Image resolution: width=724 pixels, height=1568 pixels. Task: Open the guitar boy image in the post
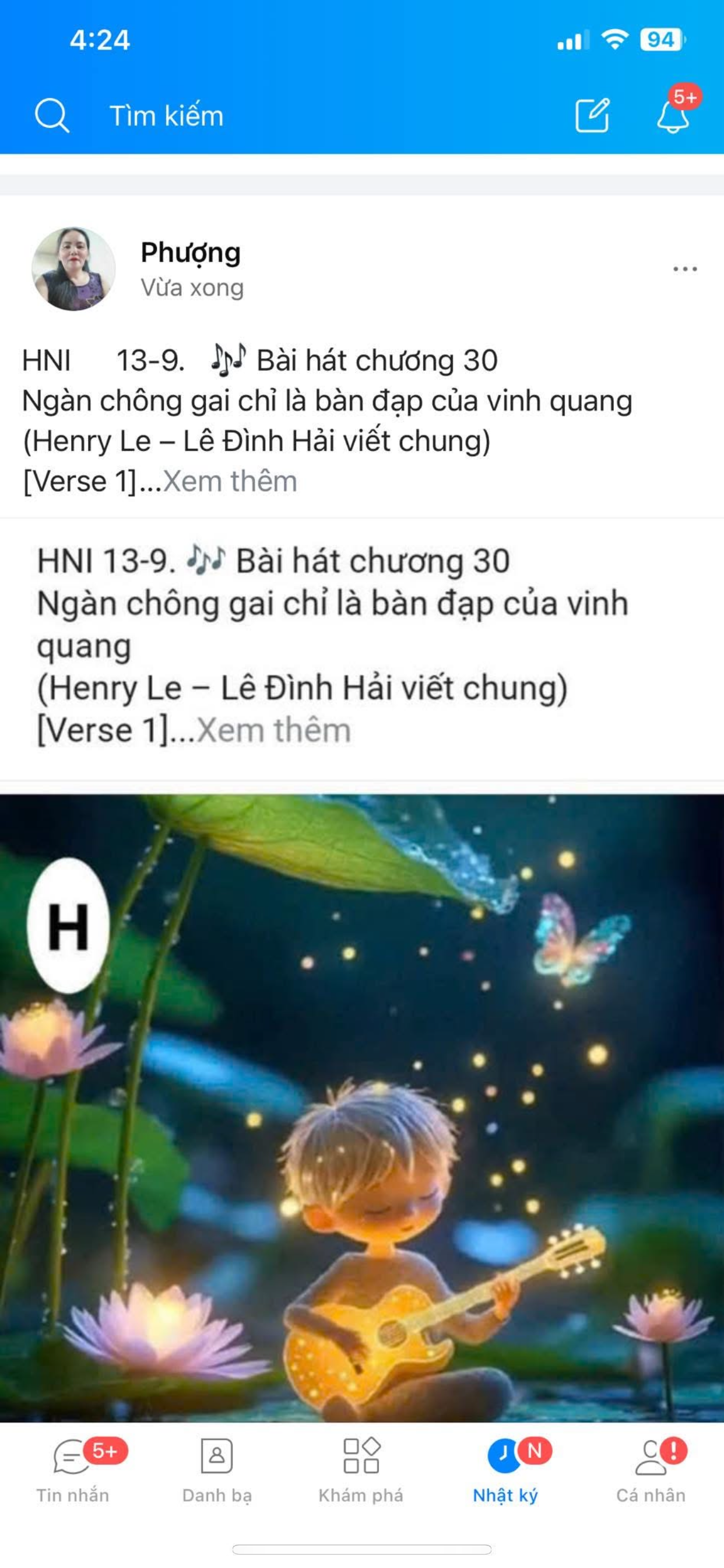[362, 1108]
